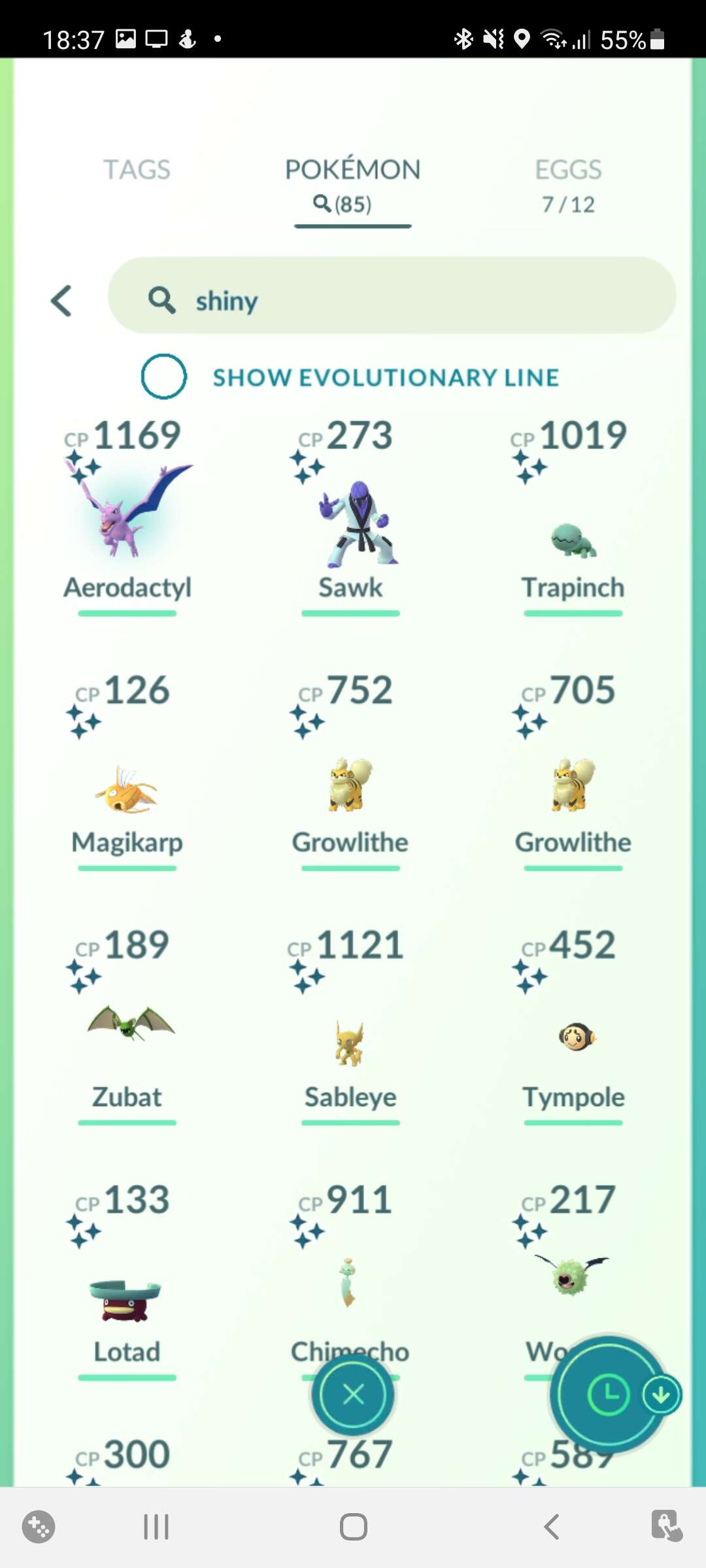Open Tympole CP 452
The image size is (706, 1568).
(x=573, y=1026)
